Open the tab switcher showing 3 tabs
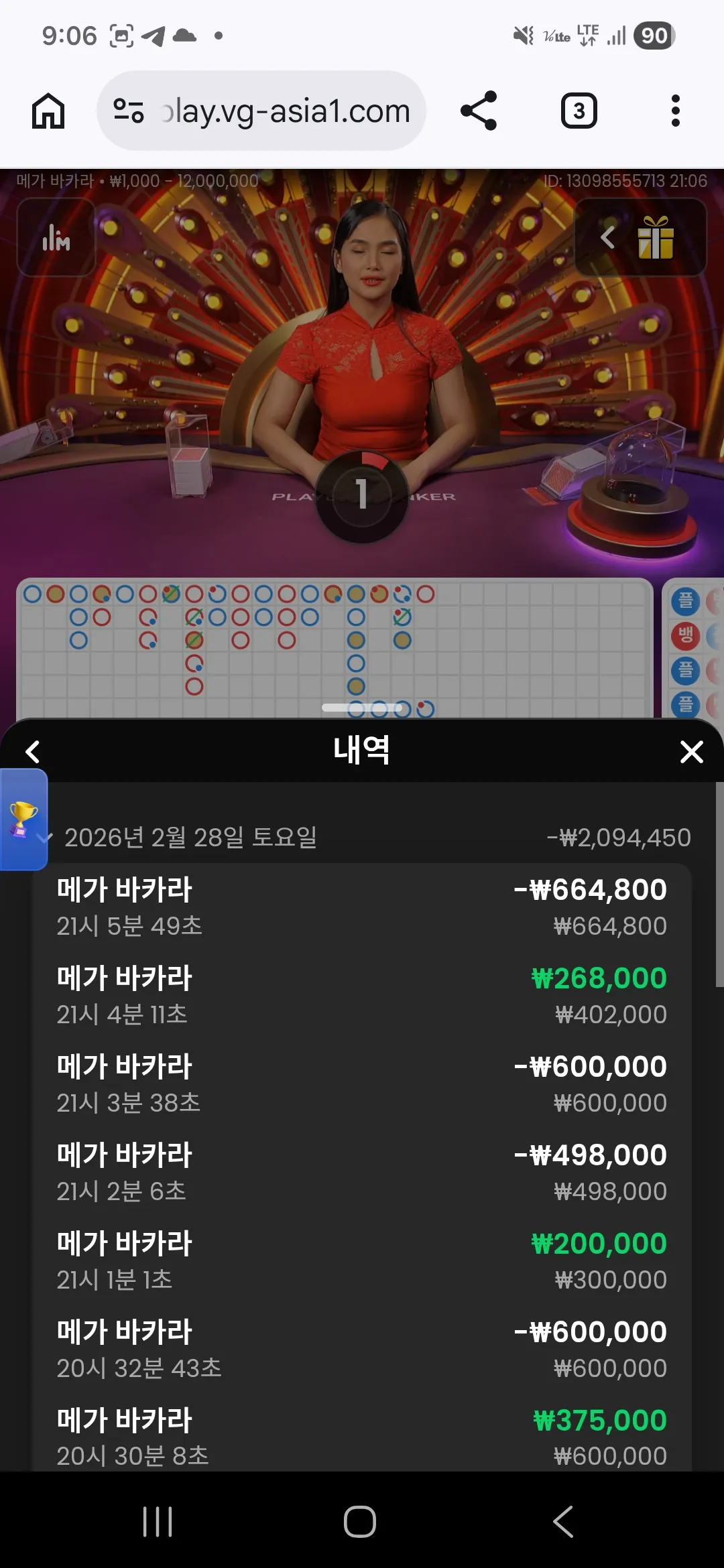 [x=579, y=111]
